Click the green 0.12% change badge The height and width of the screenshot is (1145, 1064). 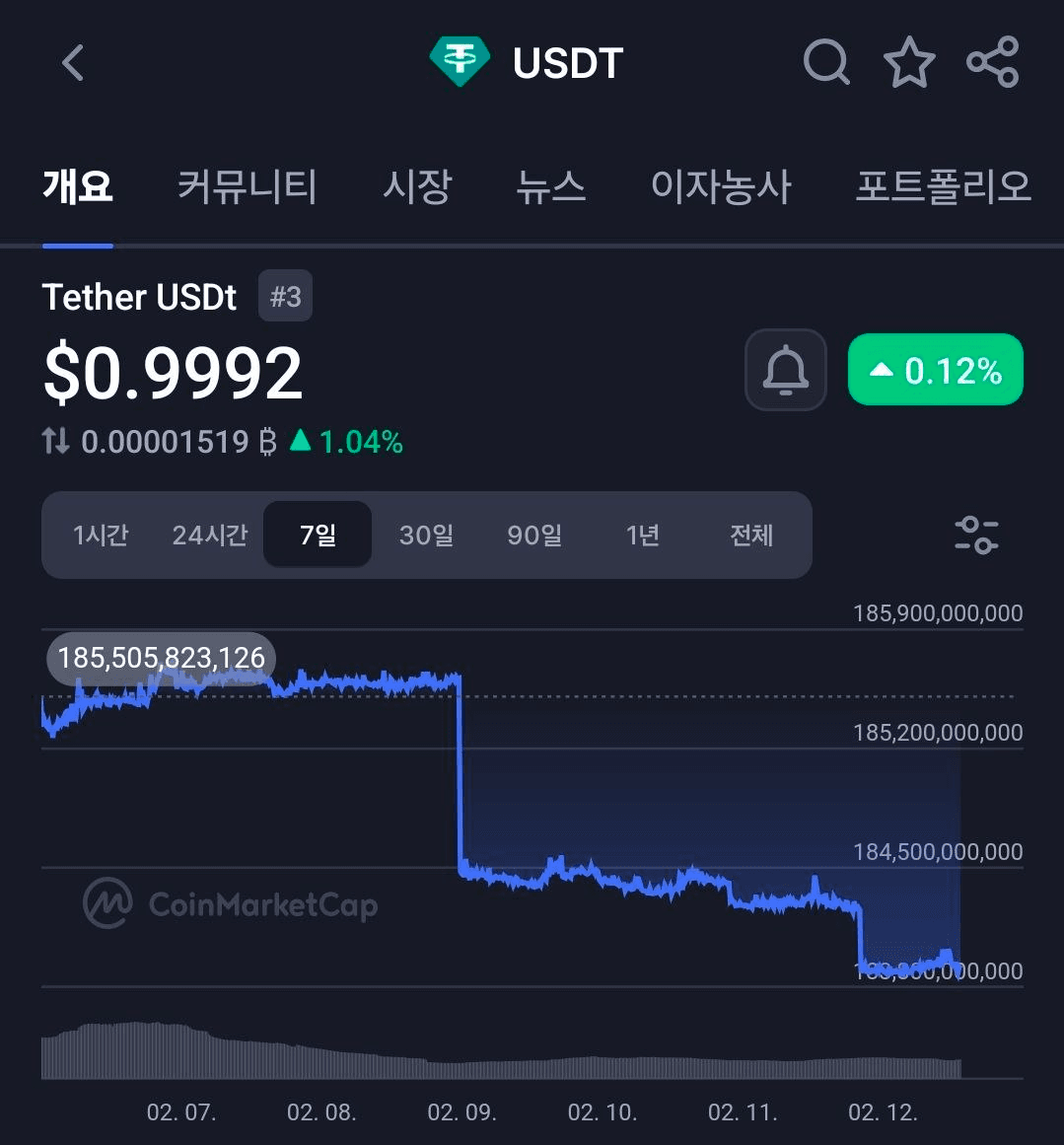pyautogui.click(x=934, y=370)
